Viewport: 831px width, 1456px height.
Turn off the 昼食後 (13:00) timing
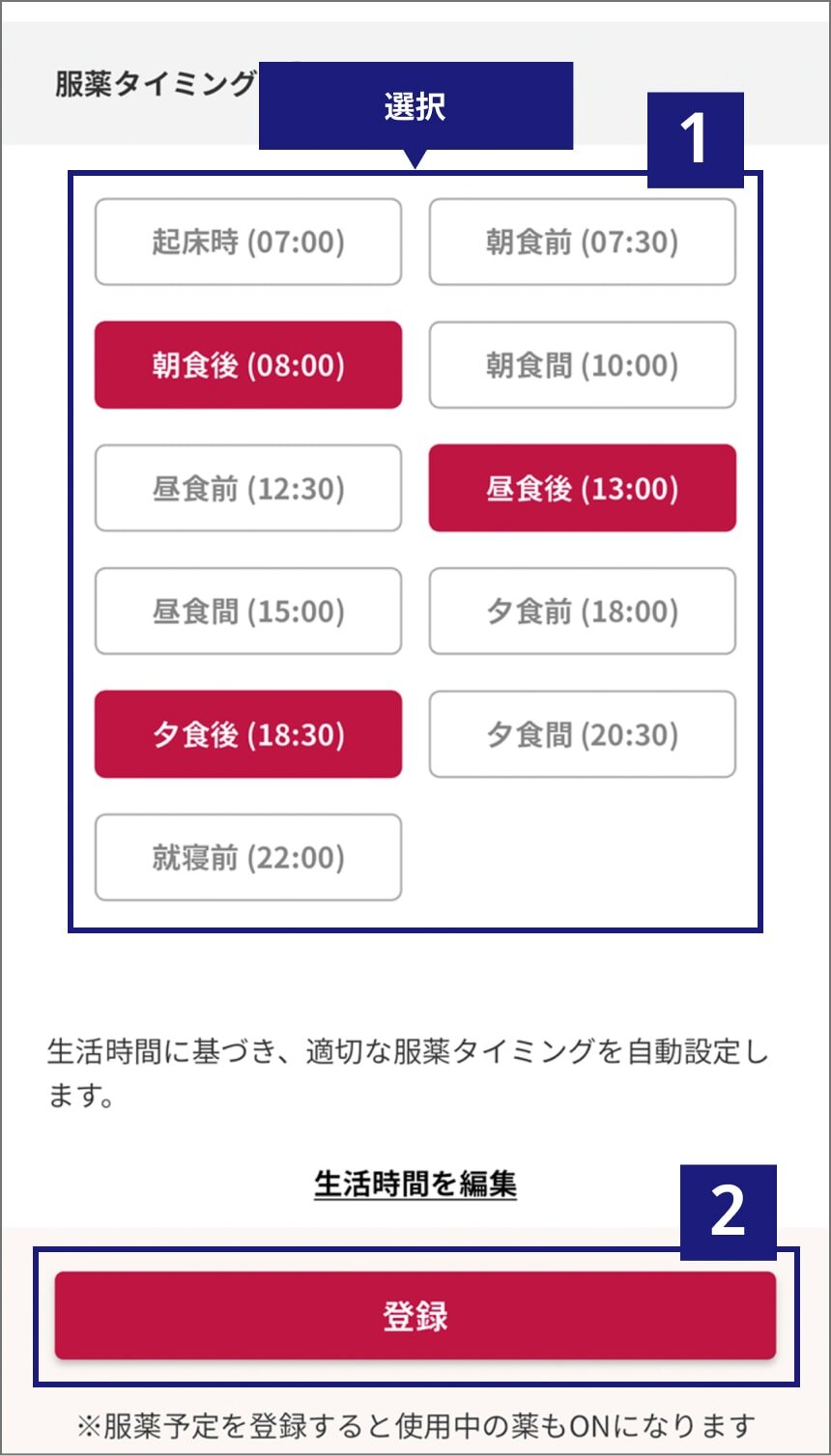pos(583,488)
